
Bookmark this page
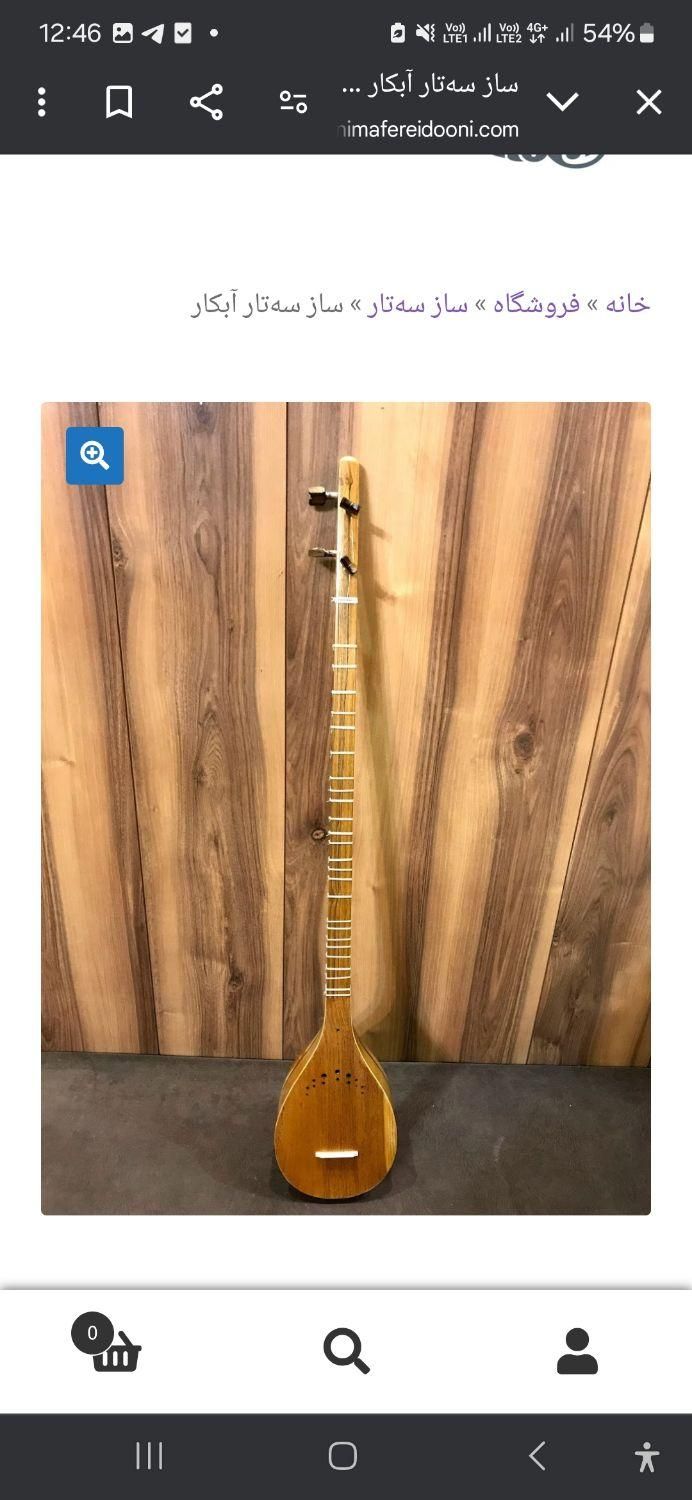point(119,102)
